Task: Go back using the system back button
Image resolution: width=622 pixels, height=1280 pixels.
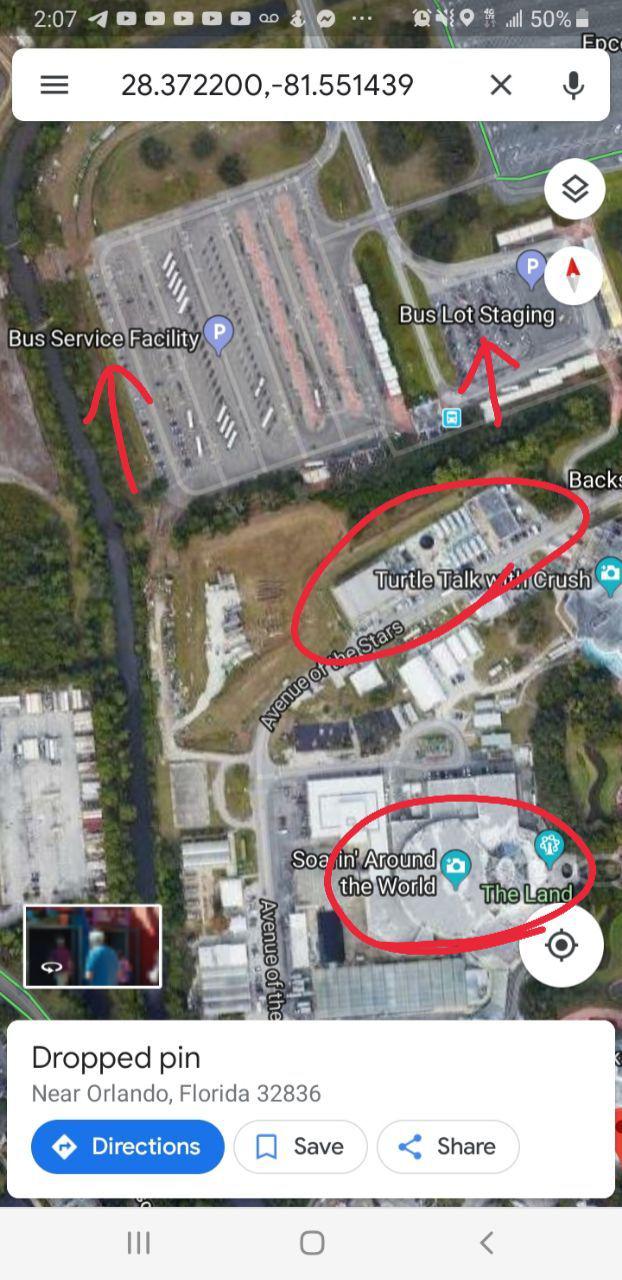Action: tap(486, 1243)
